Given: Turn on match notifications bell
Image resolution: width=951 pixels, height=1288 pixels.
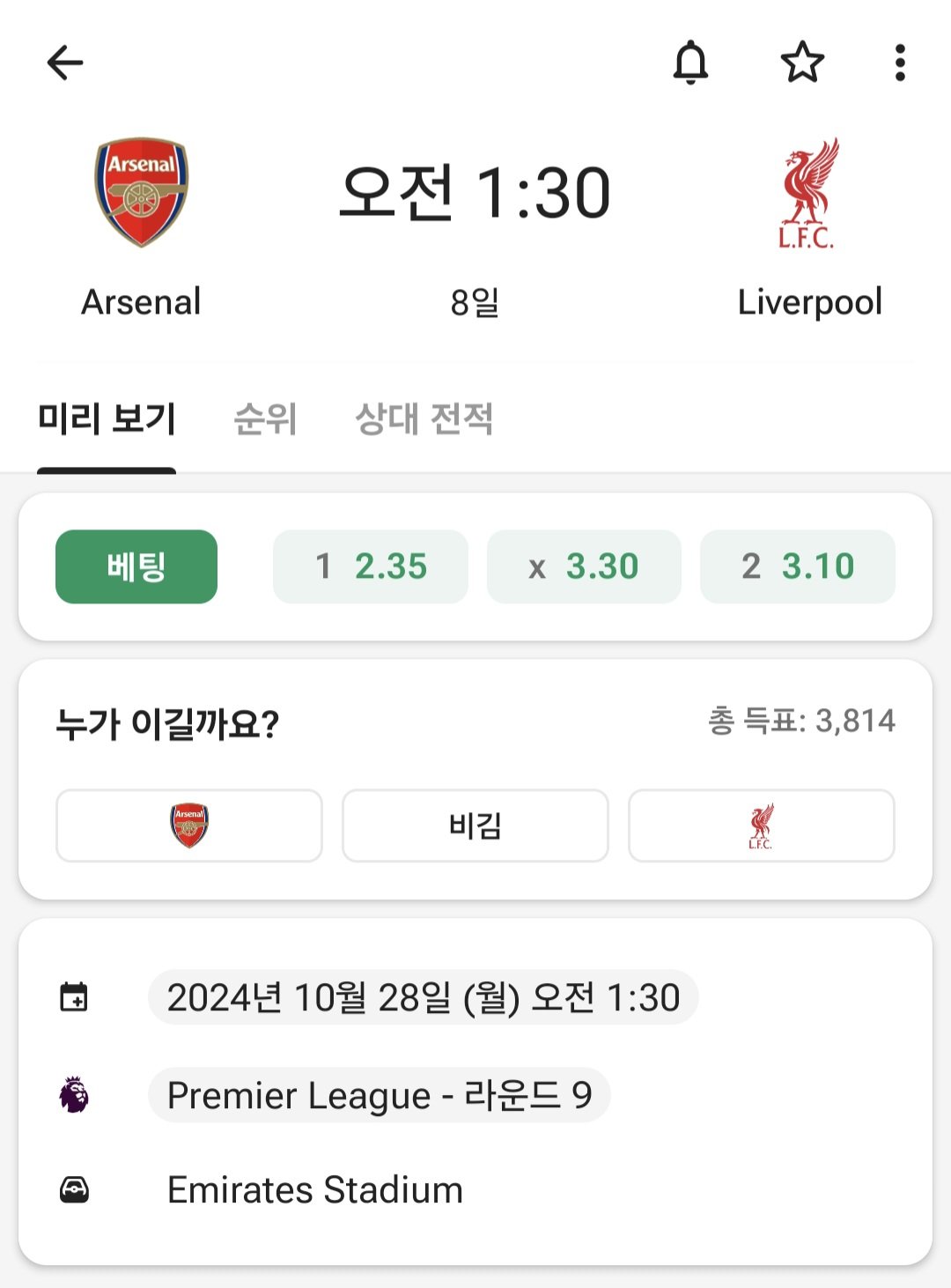Looking at the screenshot, I should [690, 63].
